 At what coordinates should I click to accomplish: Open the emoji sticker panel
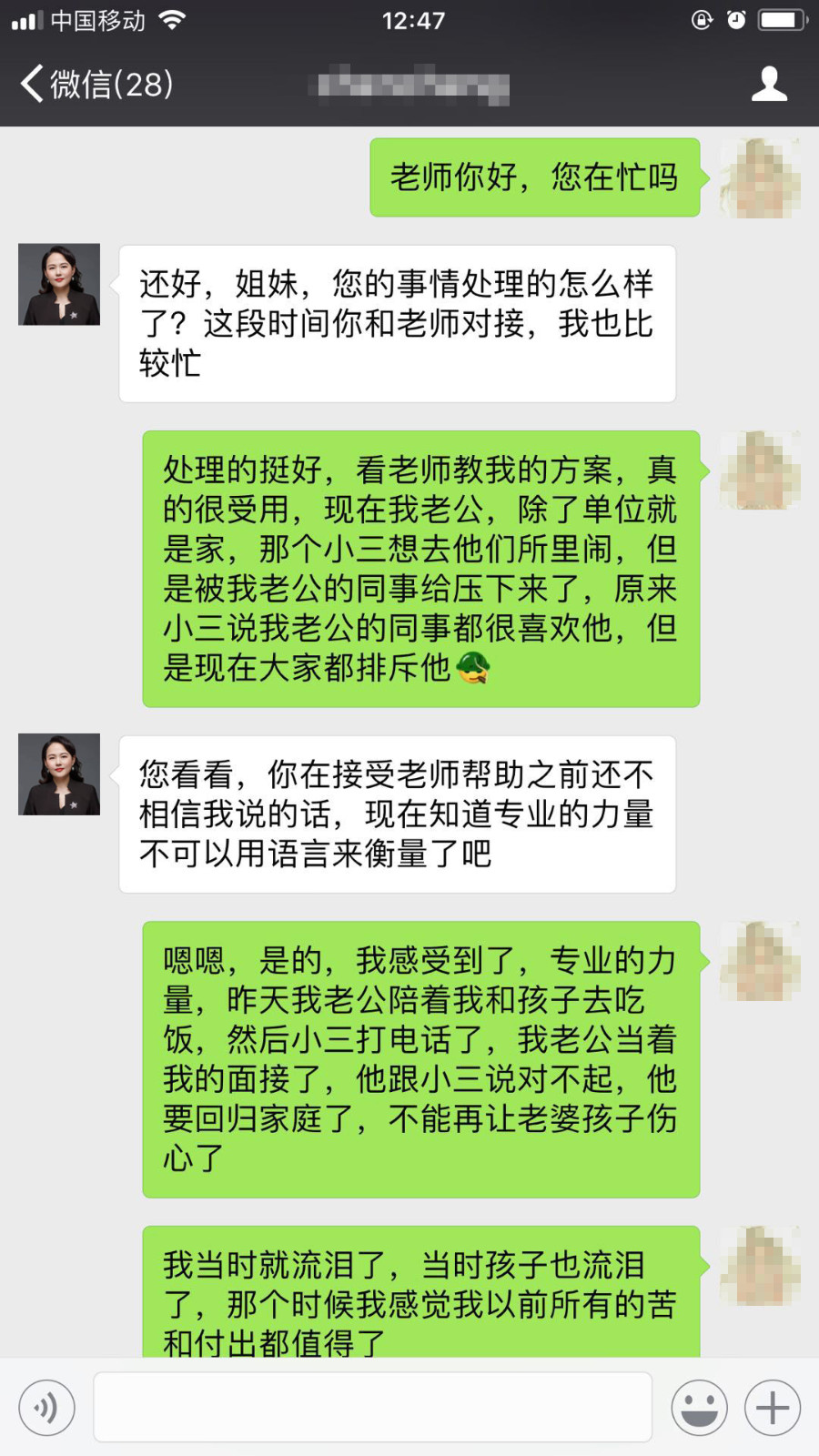699,1408
